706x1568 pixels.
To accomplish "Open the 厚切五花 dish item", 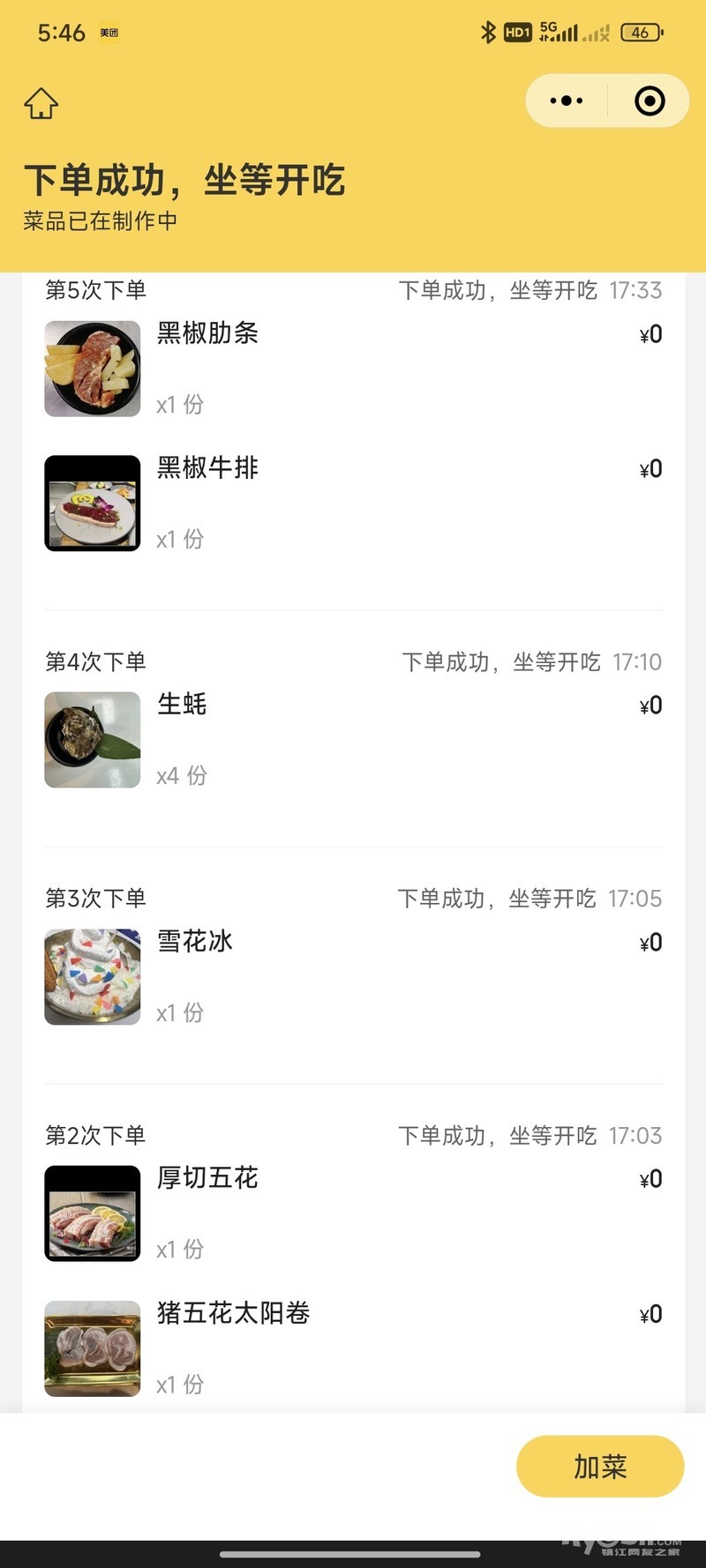I will (x=207, y=1178).
